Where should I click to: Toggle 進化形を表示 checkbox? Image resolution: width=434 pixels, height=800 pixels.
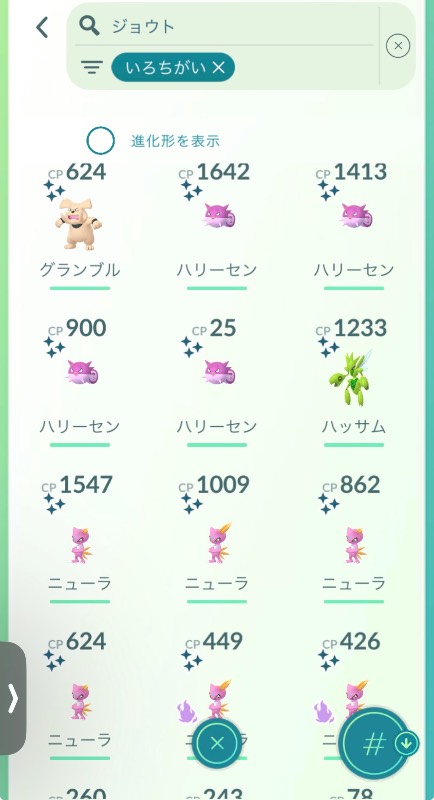[100, 140]
